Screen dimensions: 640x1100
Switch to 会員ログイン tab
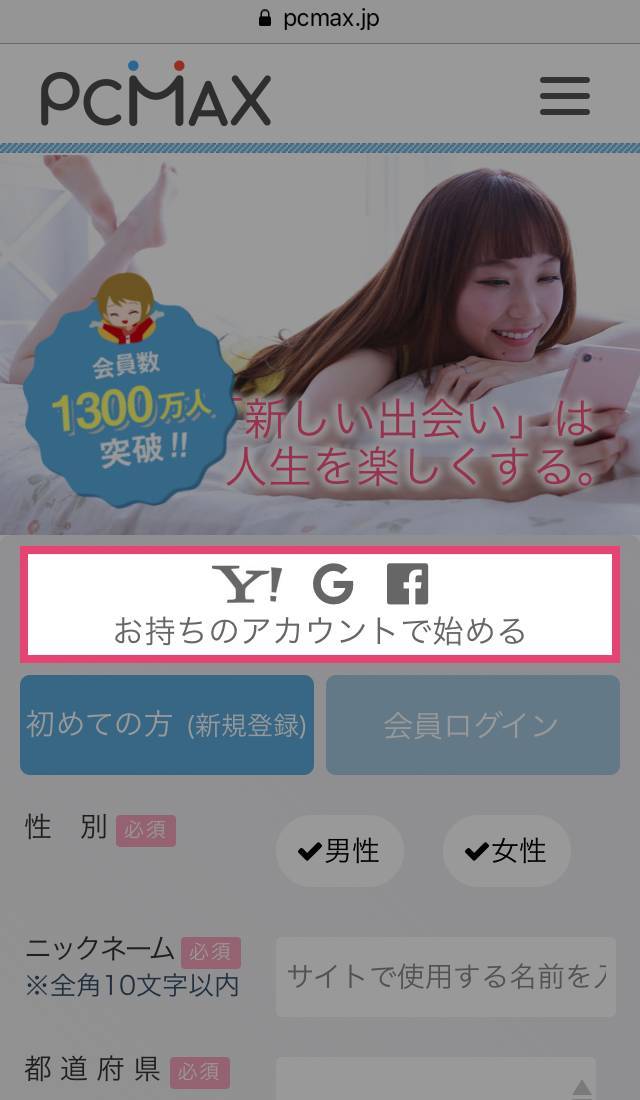[x=472, y=725]
